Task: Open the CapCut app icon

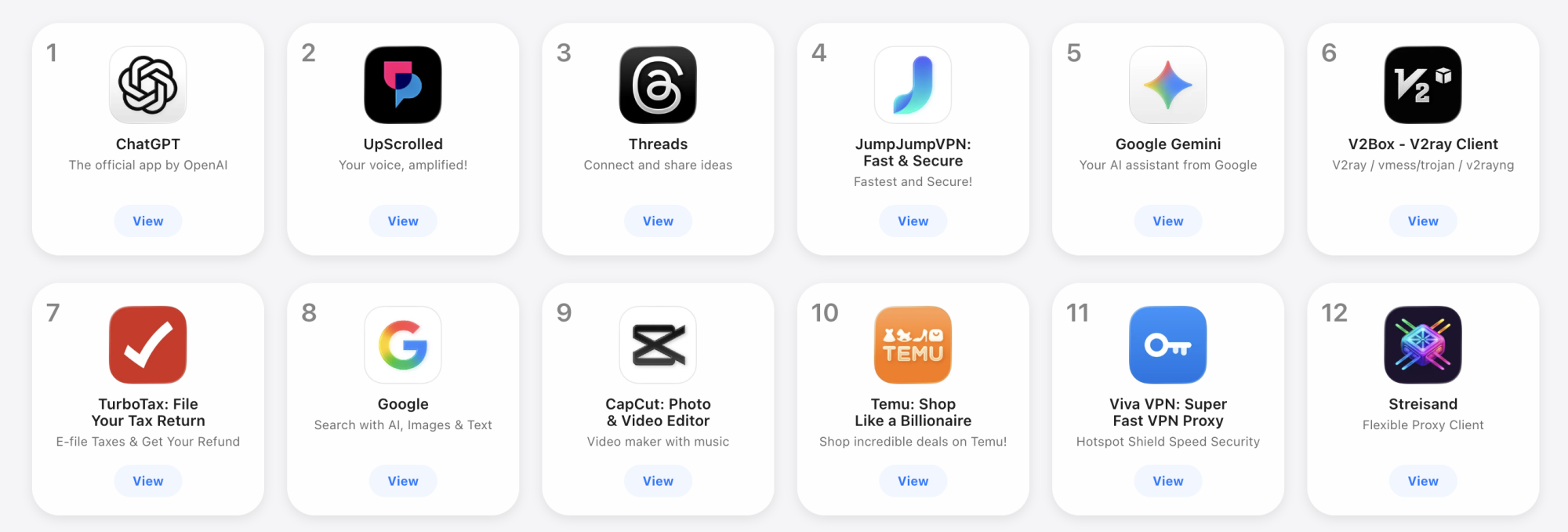Action: [x=658, y=344]
